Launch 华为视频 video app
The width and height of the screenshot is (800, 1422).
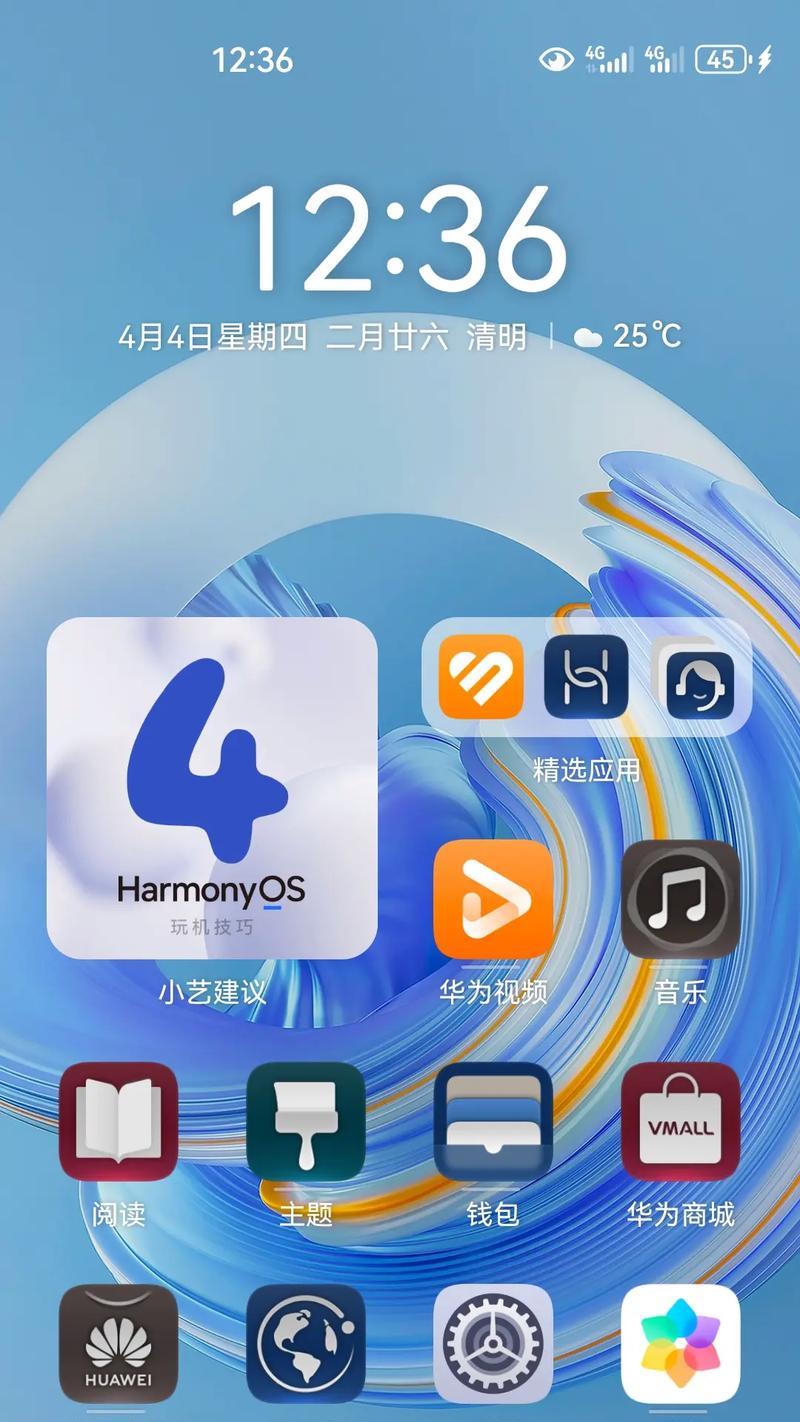[x=493, y=899]
